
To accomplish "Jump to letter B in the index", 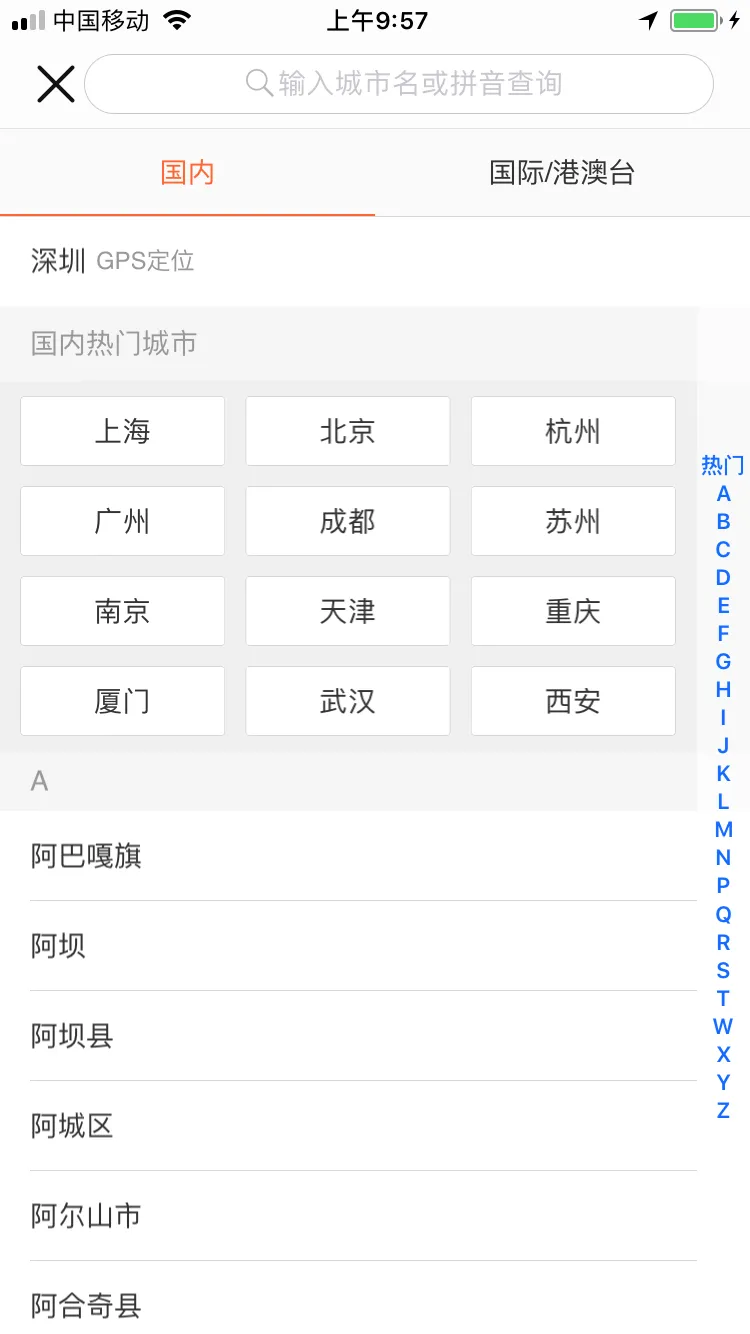I will (x=723, y=521).
